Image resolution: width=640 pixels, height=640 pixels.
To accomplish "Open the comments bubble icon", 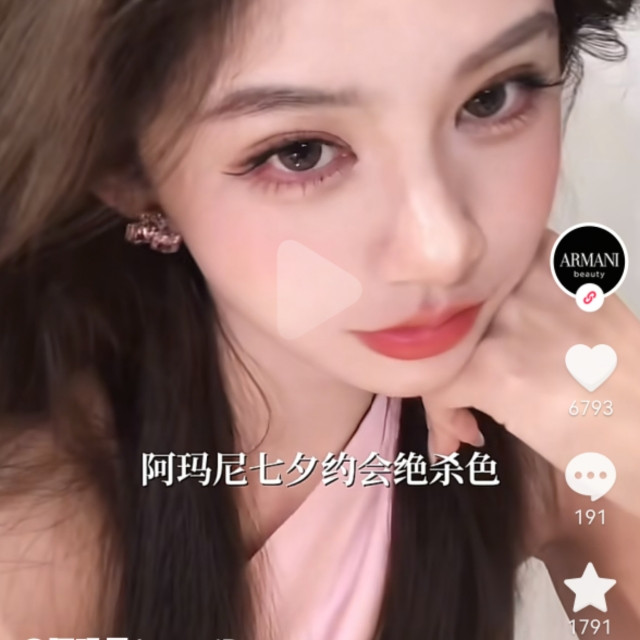I will [590, 475].
